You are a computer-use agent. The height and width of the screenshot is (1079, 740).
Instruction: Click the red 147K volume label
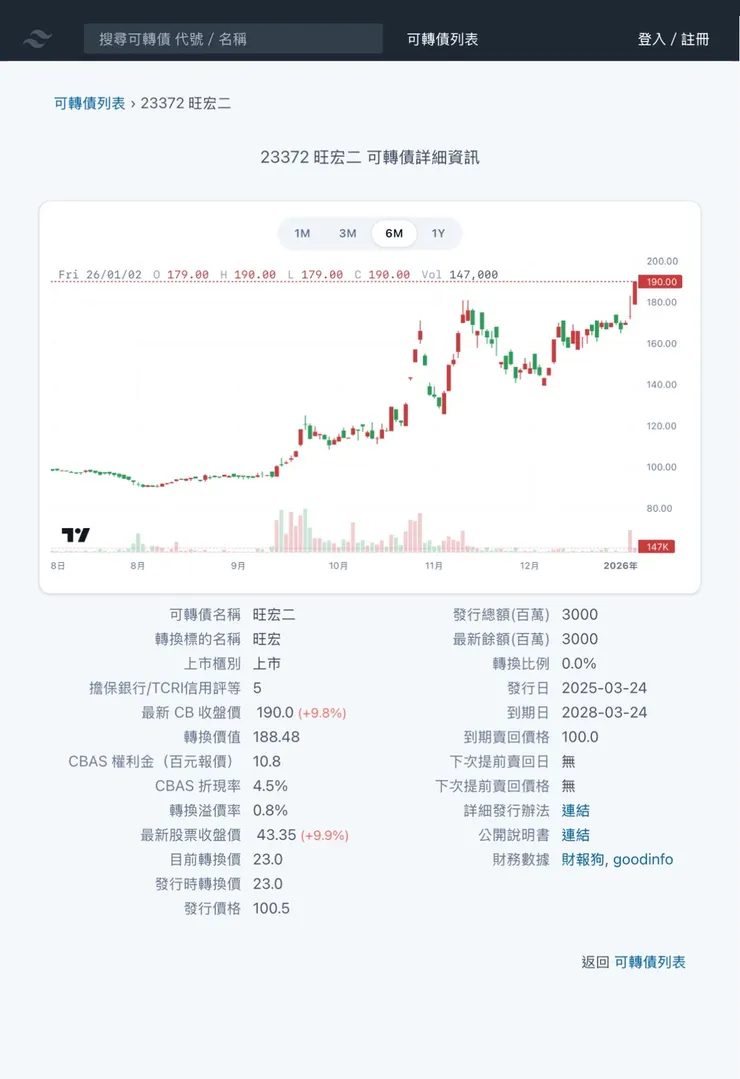click(659, 546)
